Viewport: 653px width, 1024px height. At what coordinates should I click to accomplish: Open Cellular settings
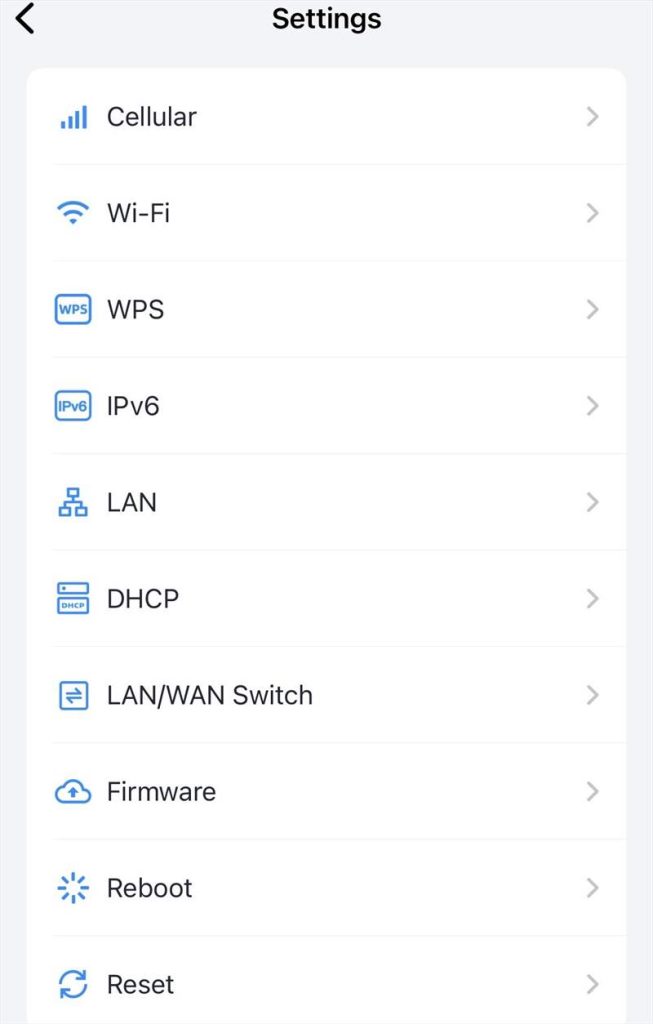coord(326,117)
